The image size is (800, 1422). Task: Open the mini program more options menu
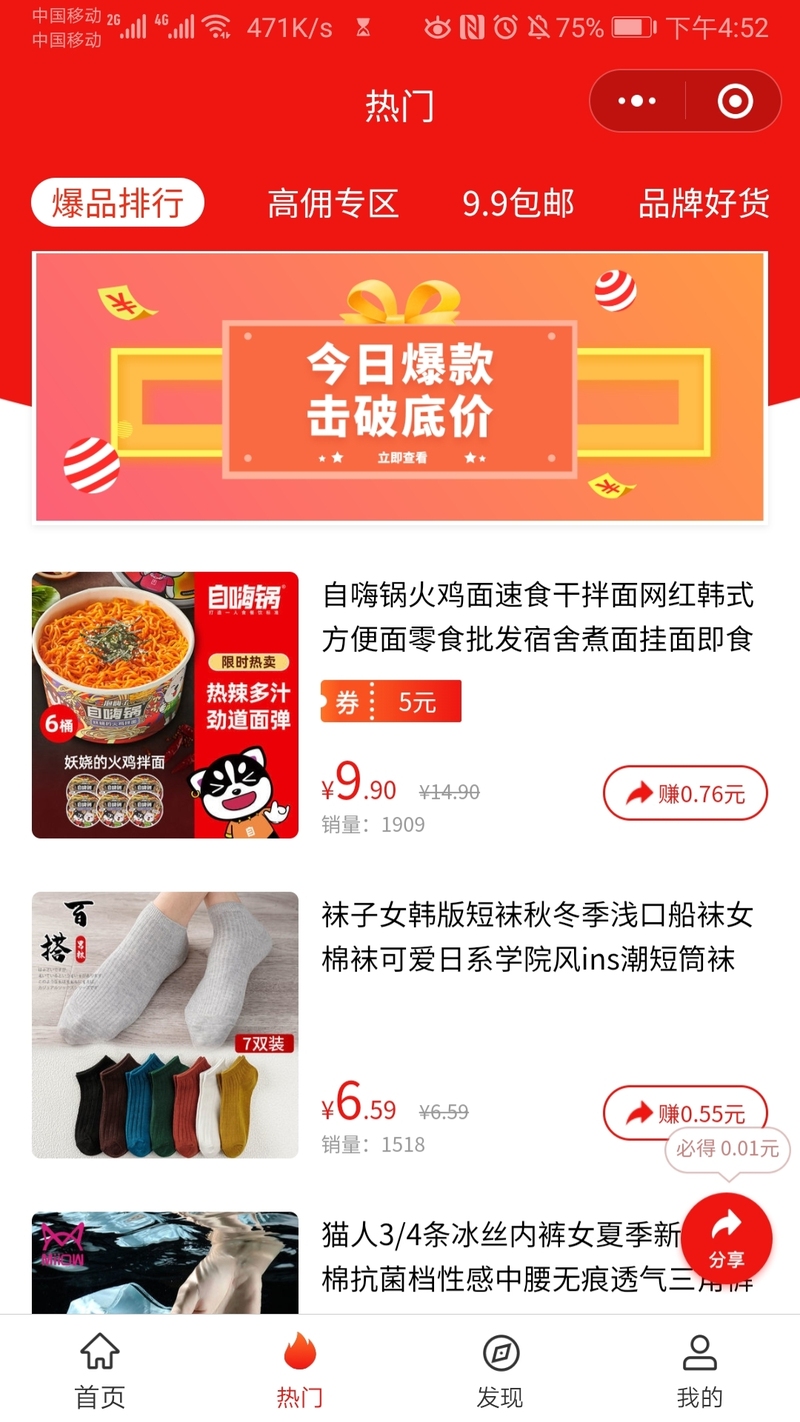click(x=637, y=101)
